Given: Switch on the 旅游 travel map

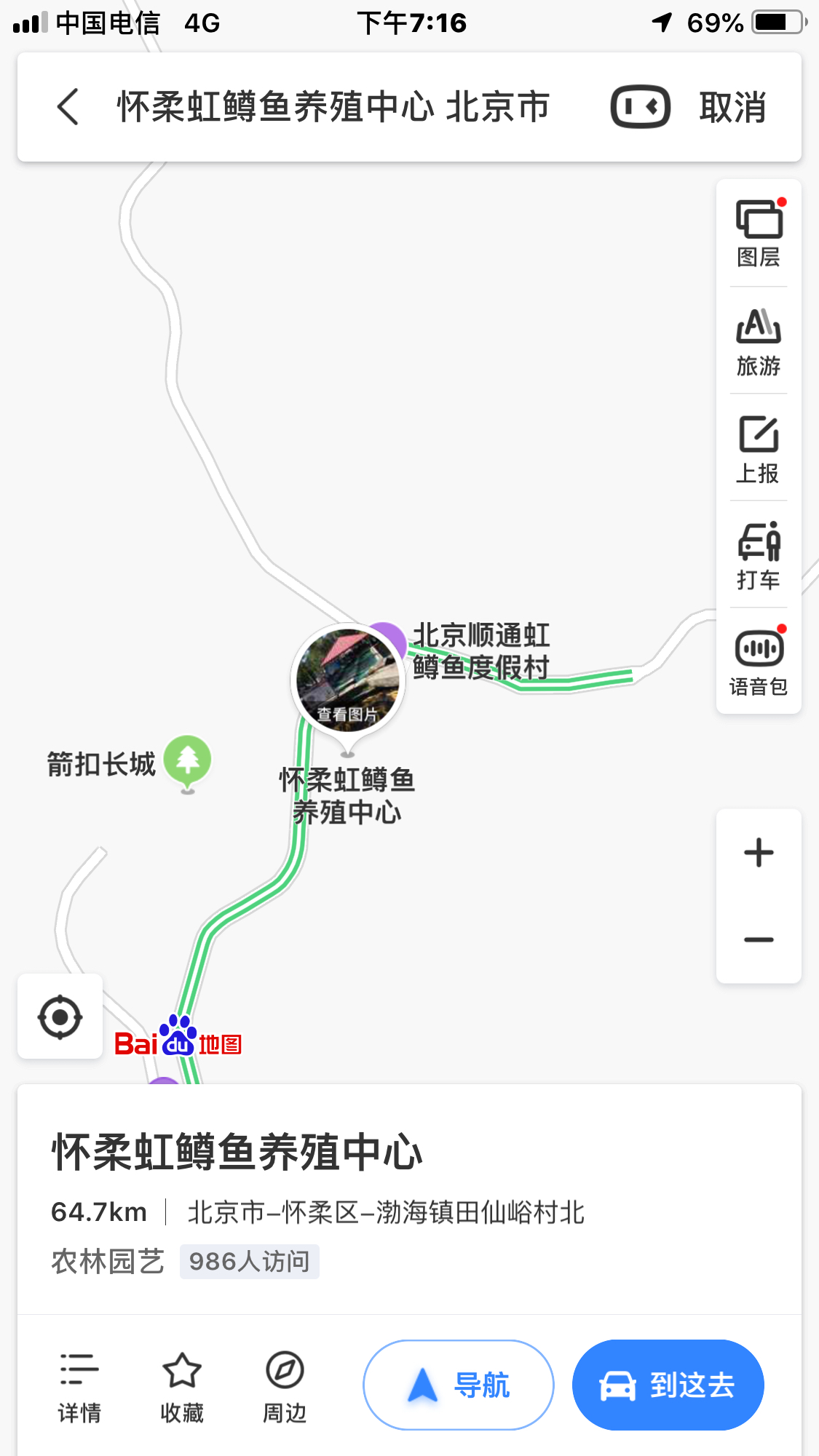Looking at the screenshot, I should tap(759, 341).
